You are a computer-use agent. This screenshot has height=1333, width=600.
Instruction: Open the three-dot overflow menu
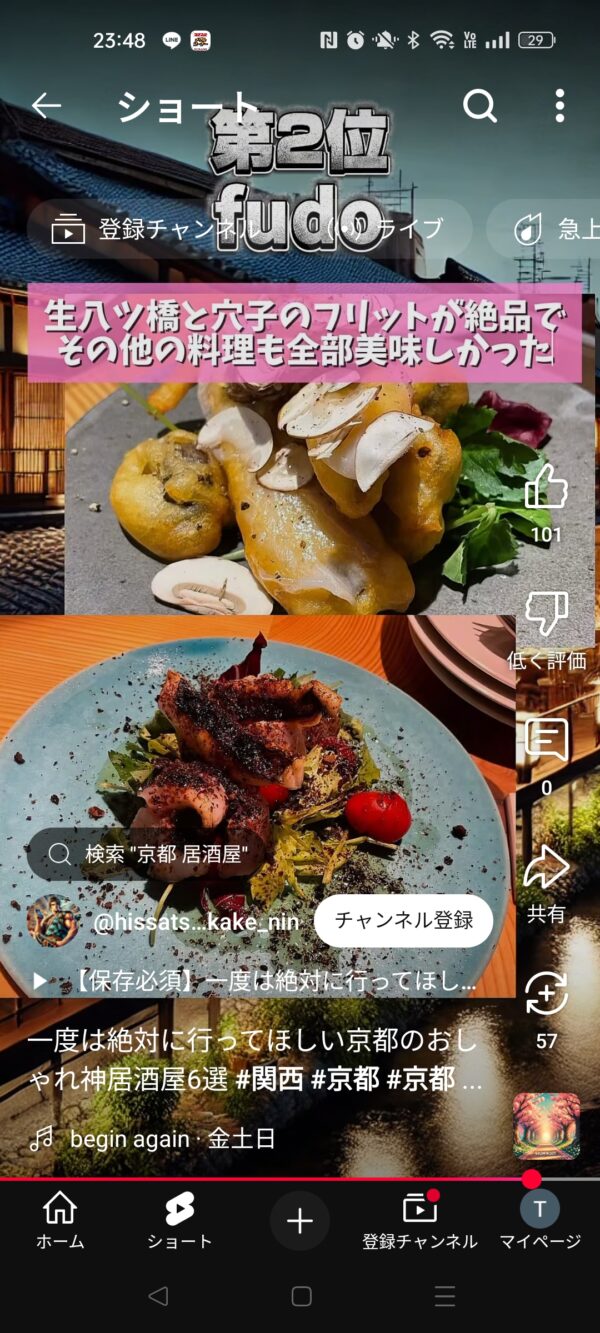[x=559, y=105]
